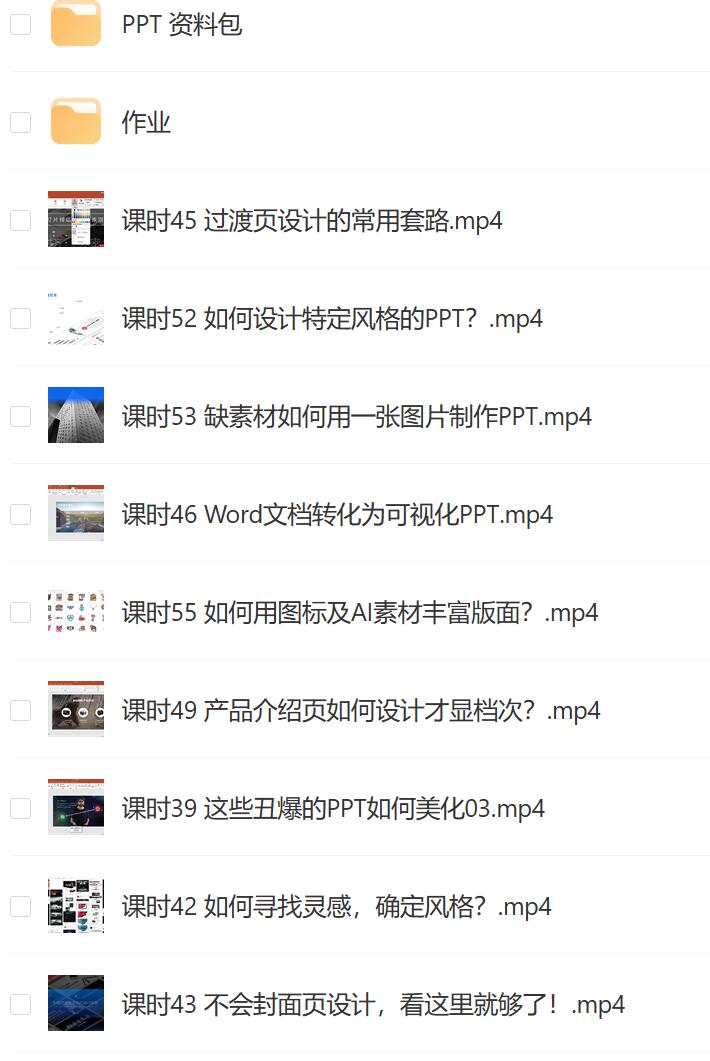This screenshot has height=1061, width=710.
Task: Play 课时39 这些丑爆的PPT如何美化03.mp4
Action: (x=333, y=808)
